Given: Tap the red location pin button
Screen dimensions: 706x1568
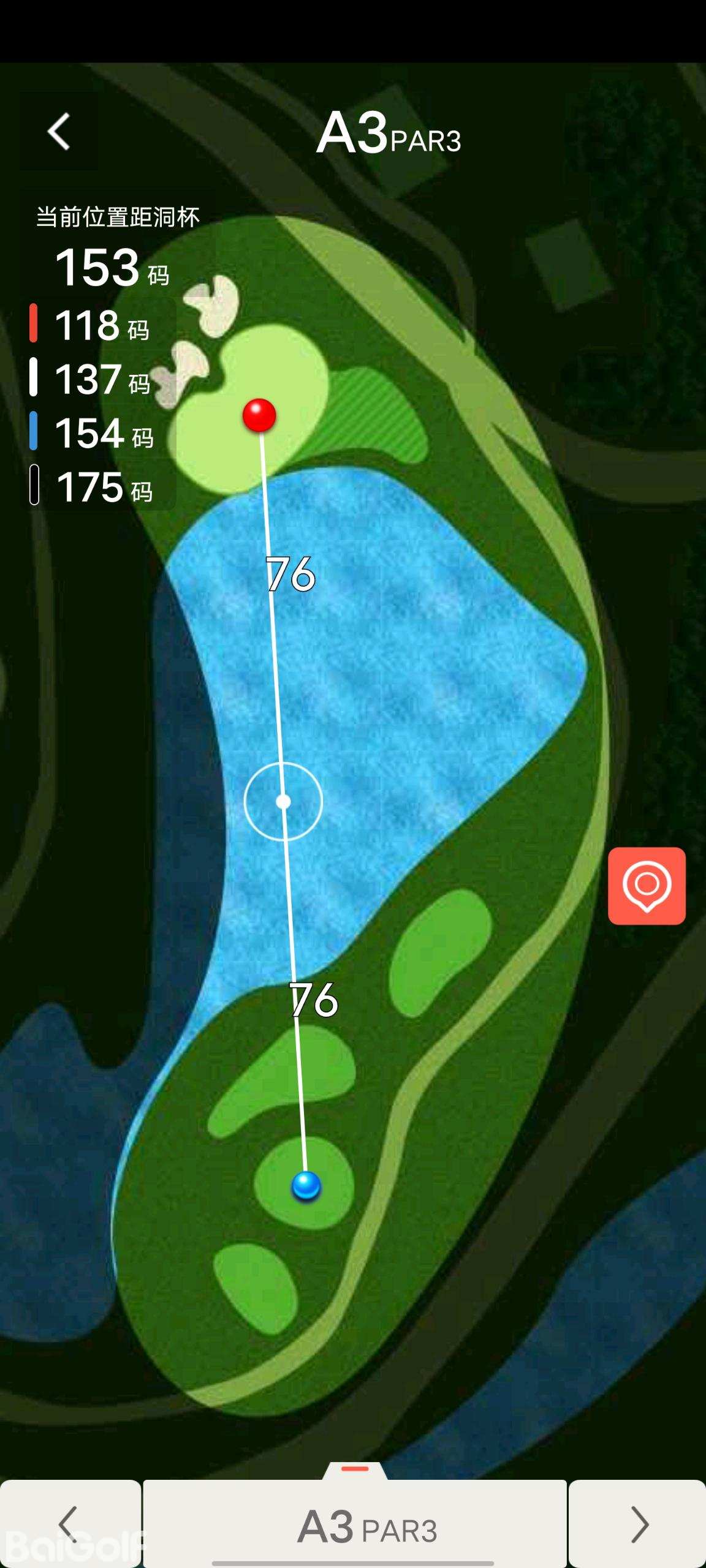Looking at the screenshot, I should 647,886.
